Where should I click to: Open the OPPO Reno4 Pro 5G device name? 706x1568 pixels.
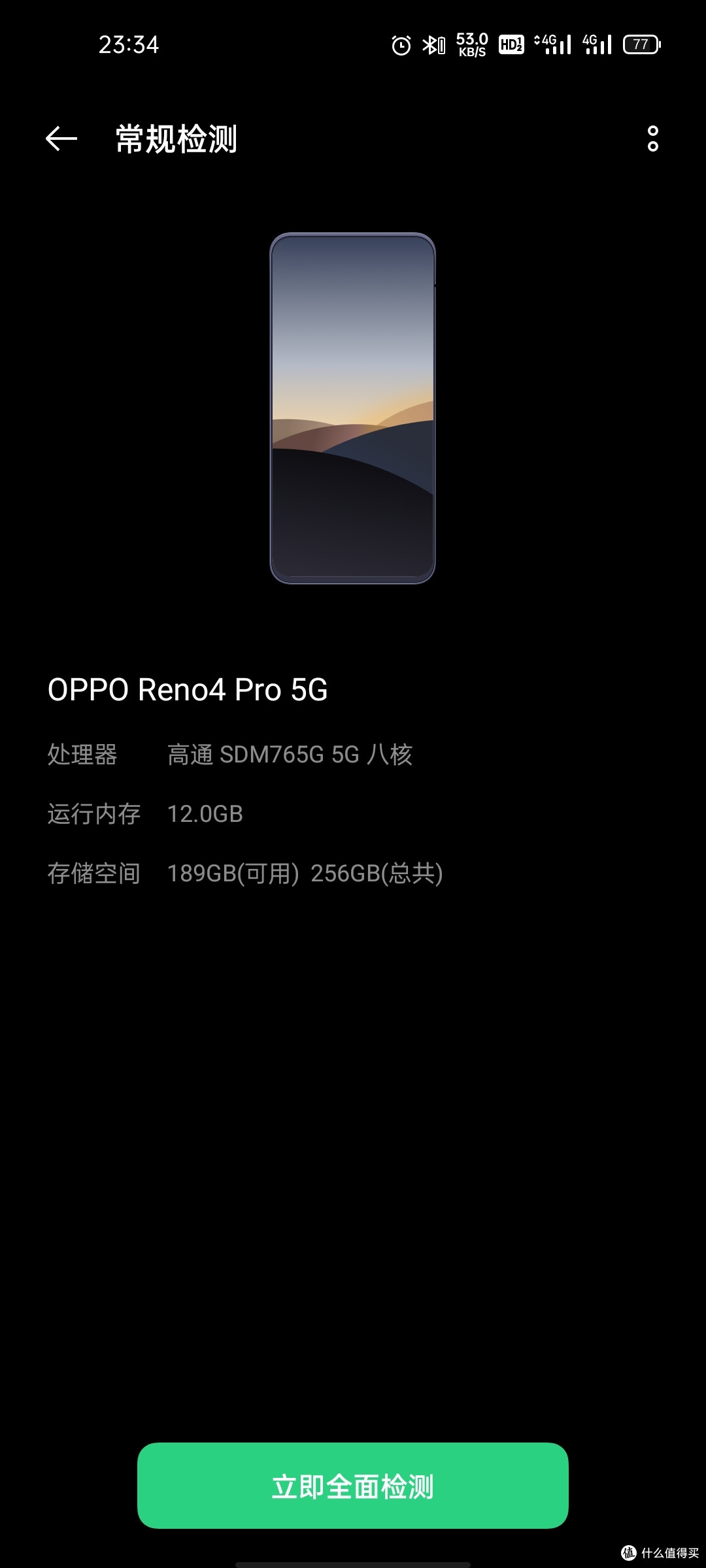(x=189, y=689)
